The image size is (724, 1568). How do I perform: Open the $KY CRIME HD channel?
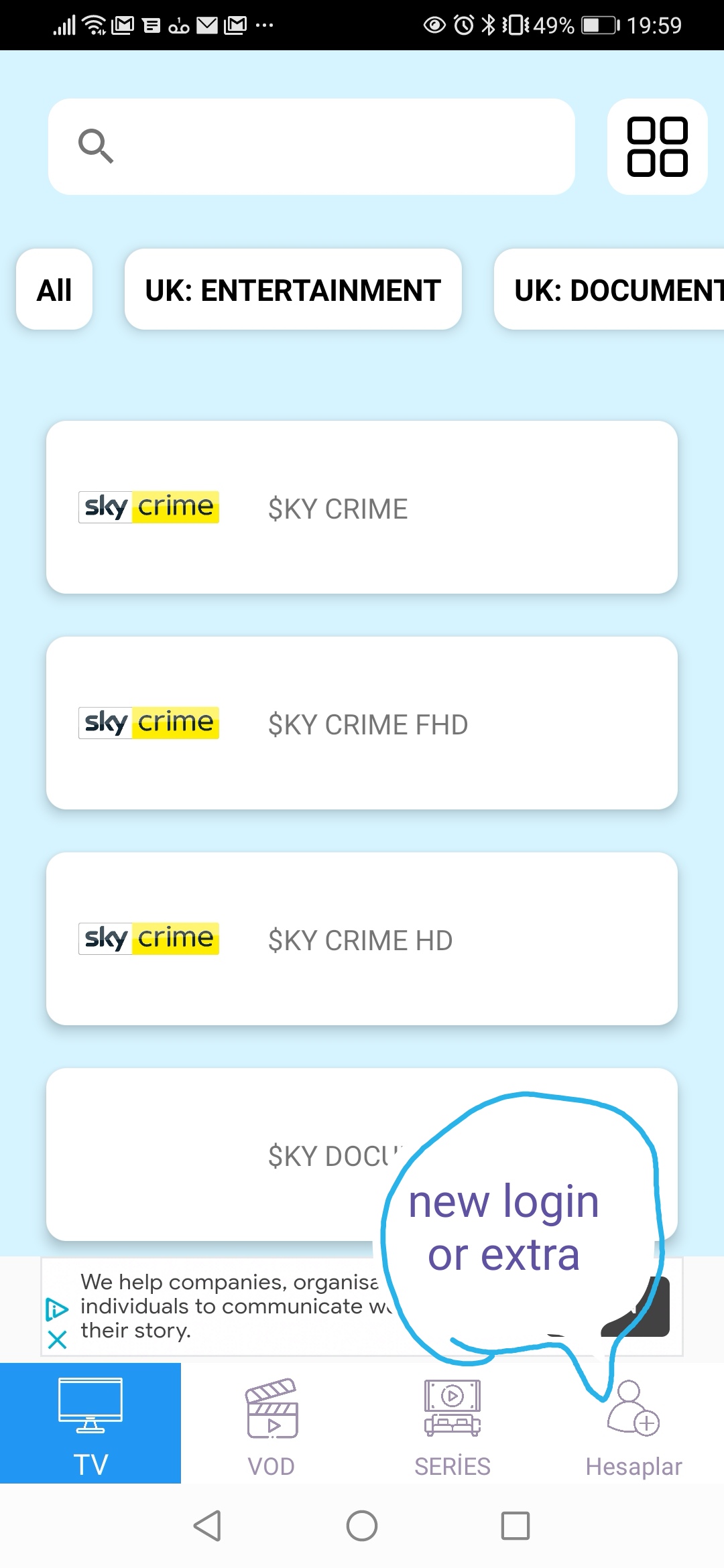pyautogui.click(x=362, y=939)
